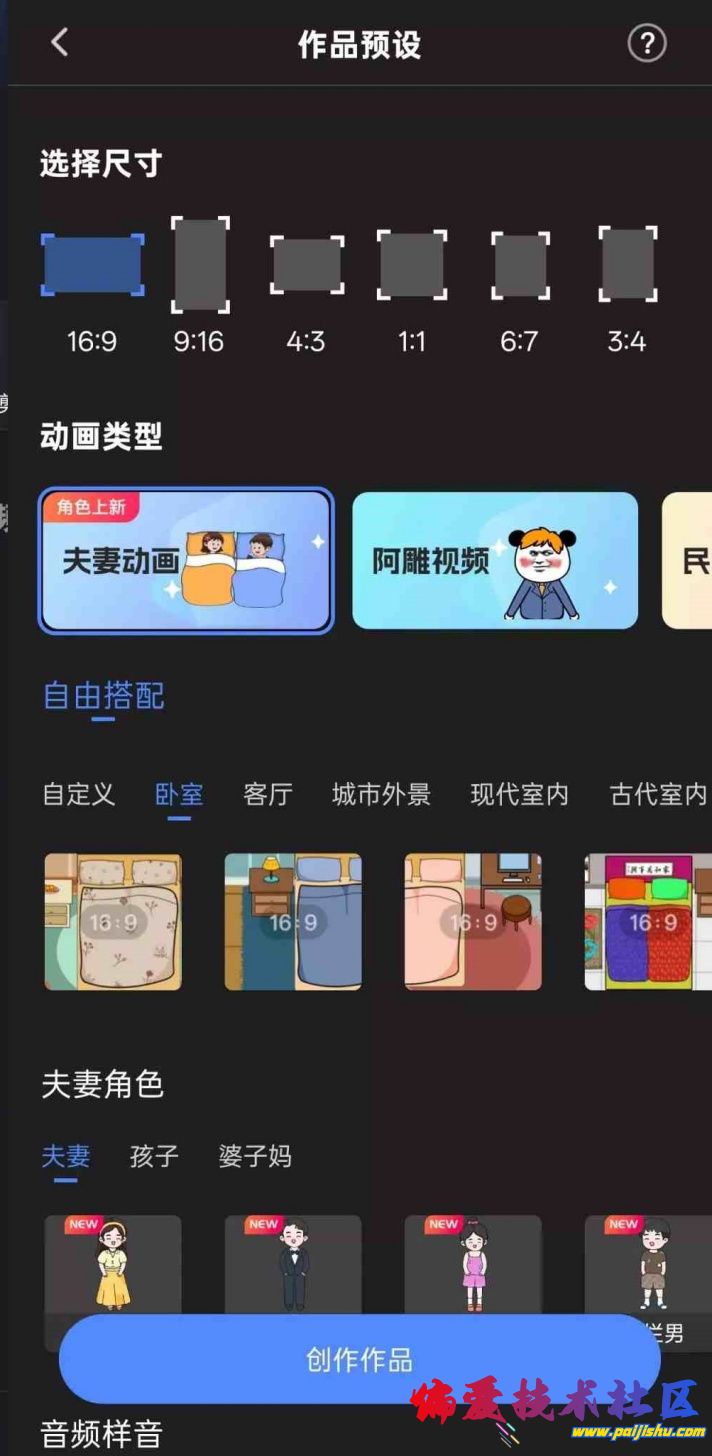Select the 6:7 size option
Viewport: 712px width, 1456px height.
[x=520, y=266]
